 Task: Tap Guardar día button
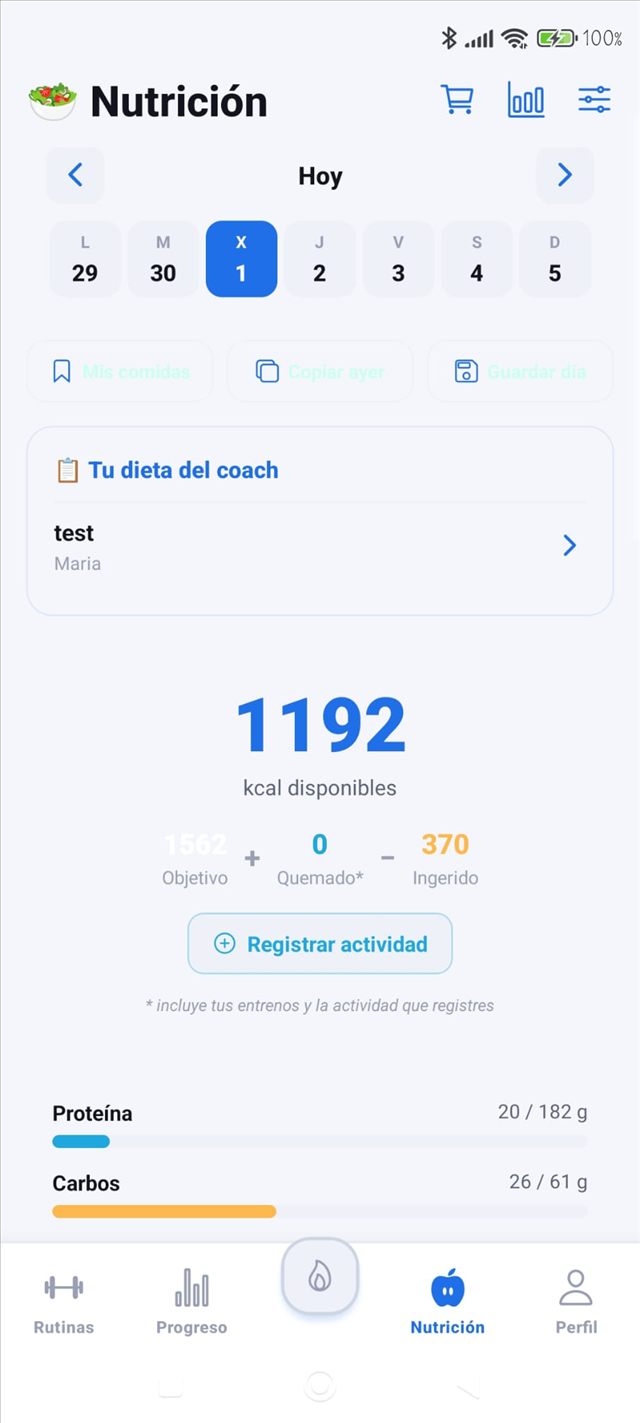pos(520,372)
